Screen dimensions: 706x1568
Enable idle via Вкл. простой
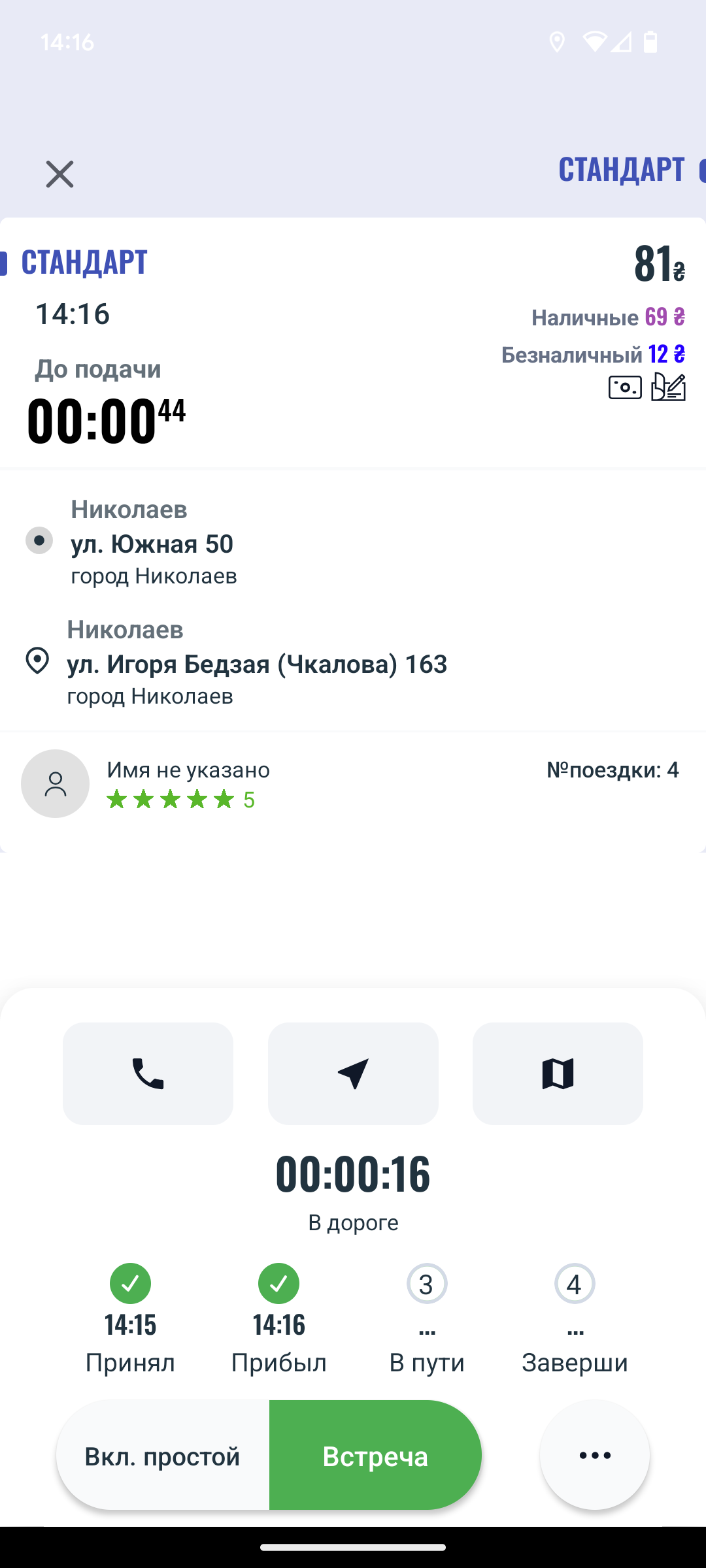163,1456
